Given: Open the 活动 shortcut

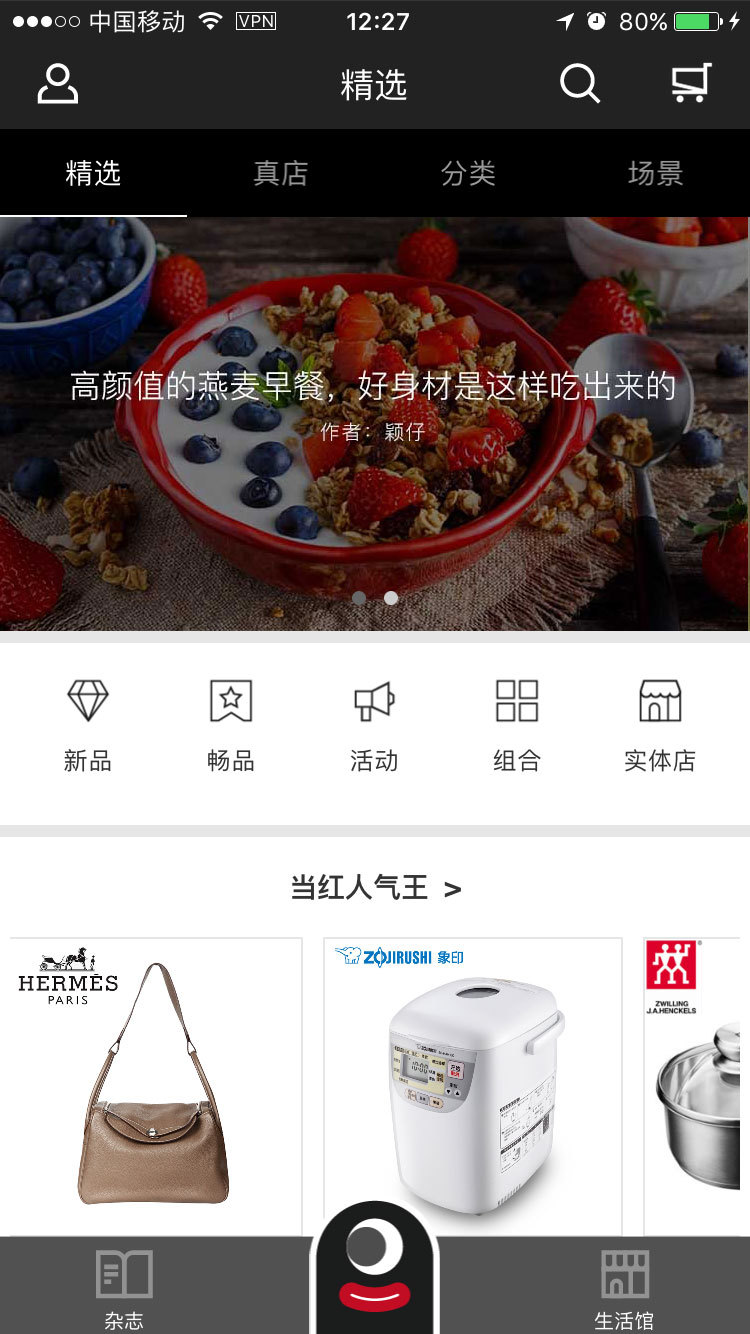Looking at the screenshot, I should [x=374, y=726].
